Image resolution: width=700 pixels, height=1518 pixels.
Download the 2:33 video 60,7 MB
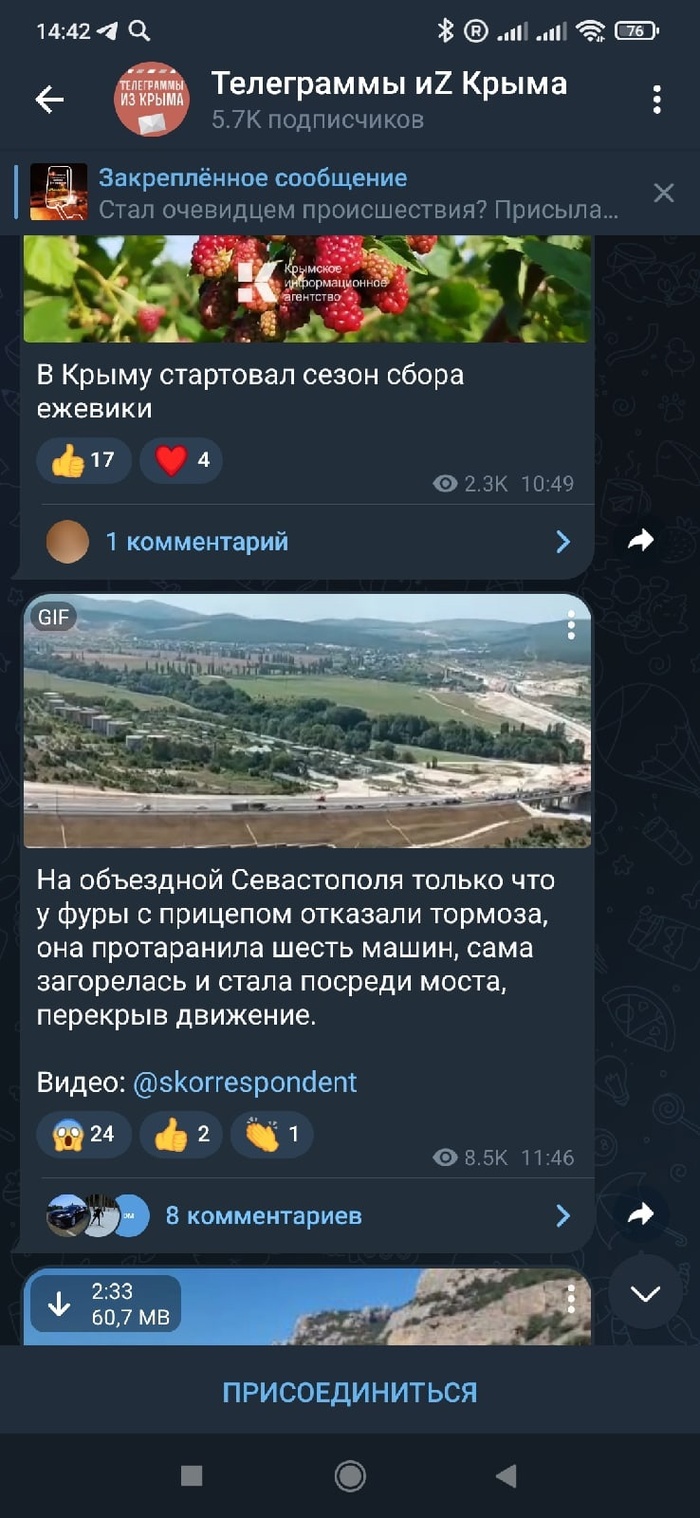tap(59, 1304)
